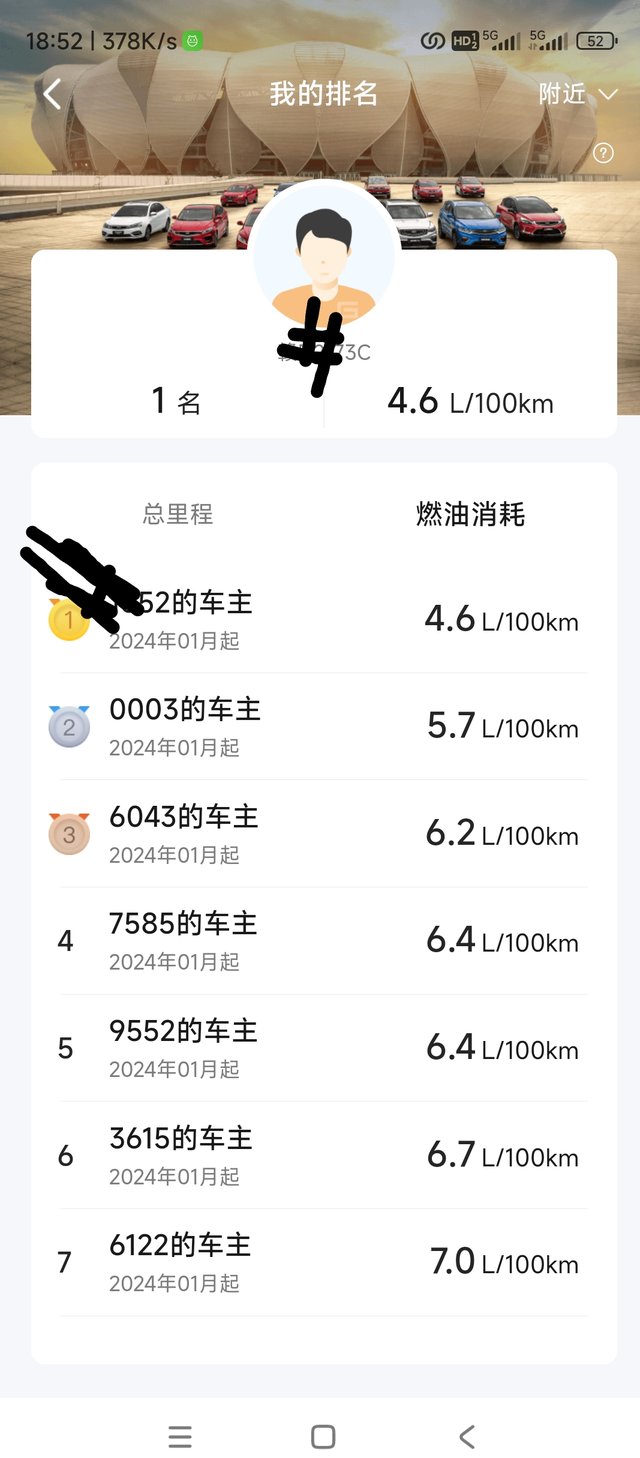Go back using the top-left arrow

point(52,94)
